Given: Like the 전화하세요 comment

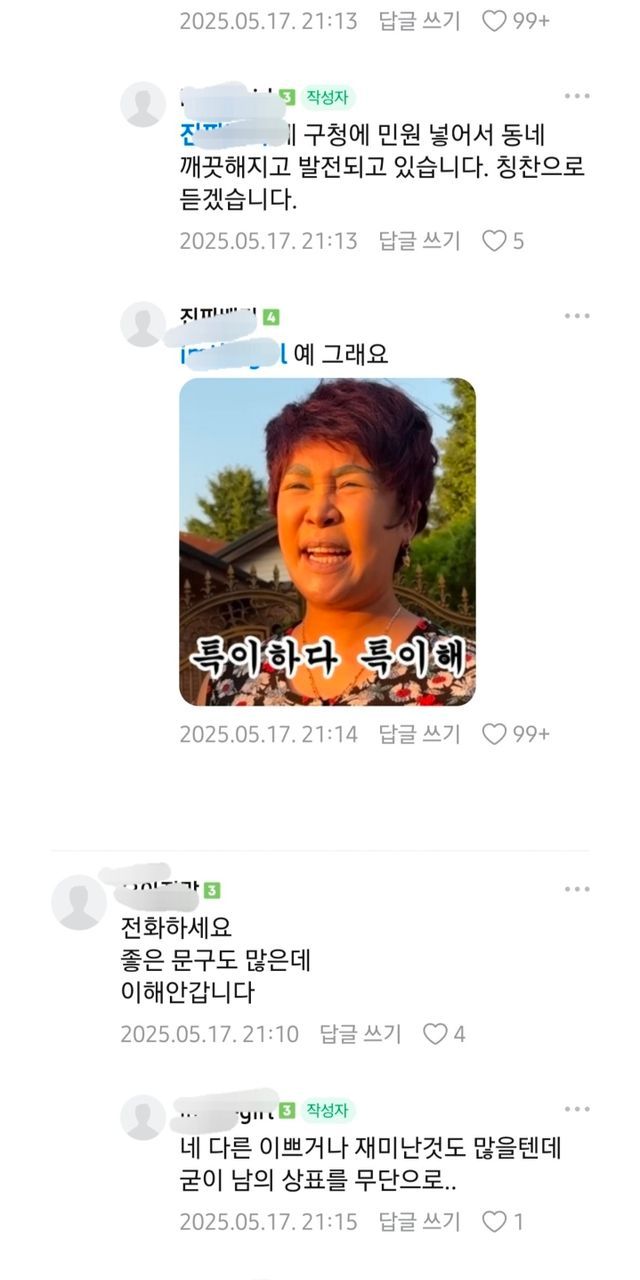Looking at the screenshot, I should 444,1034.
